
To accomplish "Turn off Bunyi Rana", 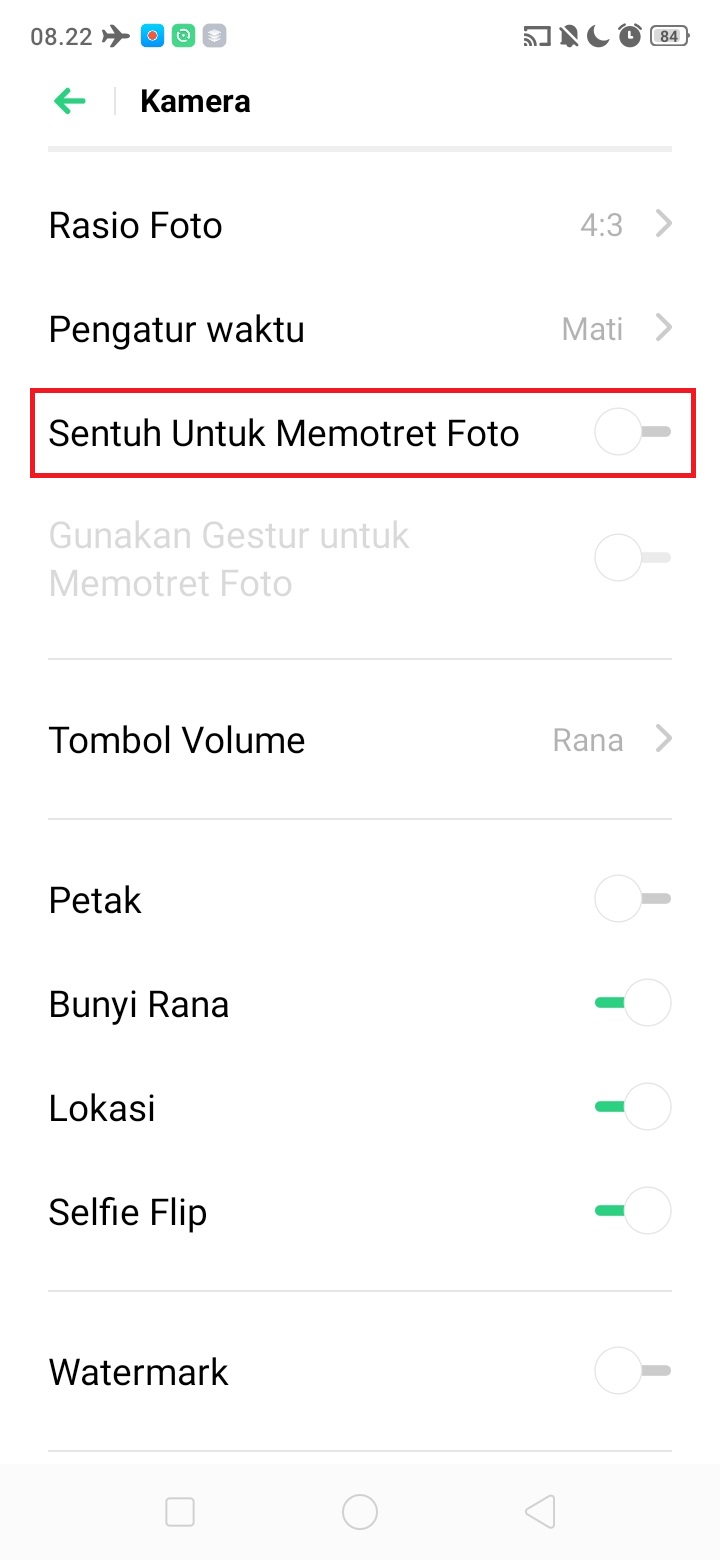I will pos(632,1003).
